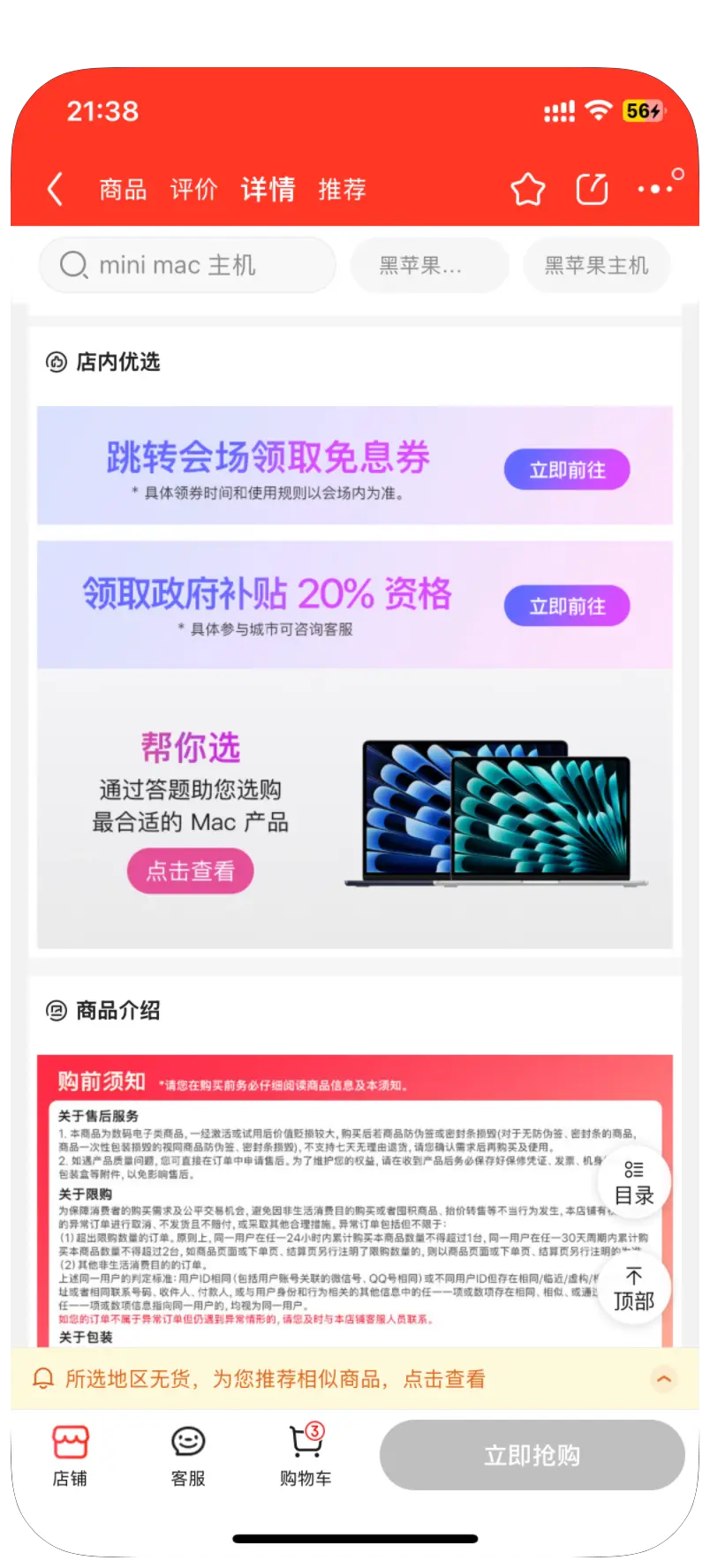Tap 点击查看 in the 帮你选 card

pyautogui.click(x=190, y=871)
